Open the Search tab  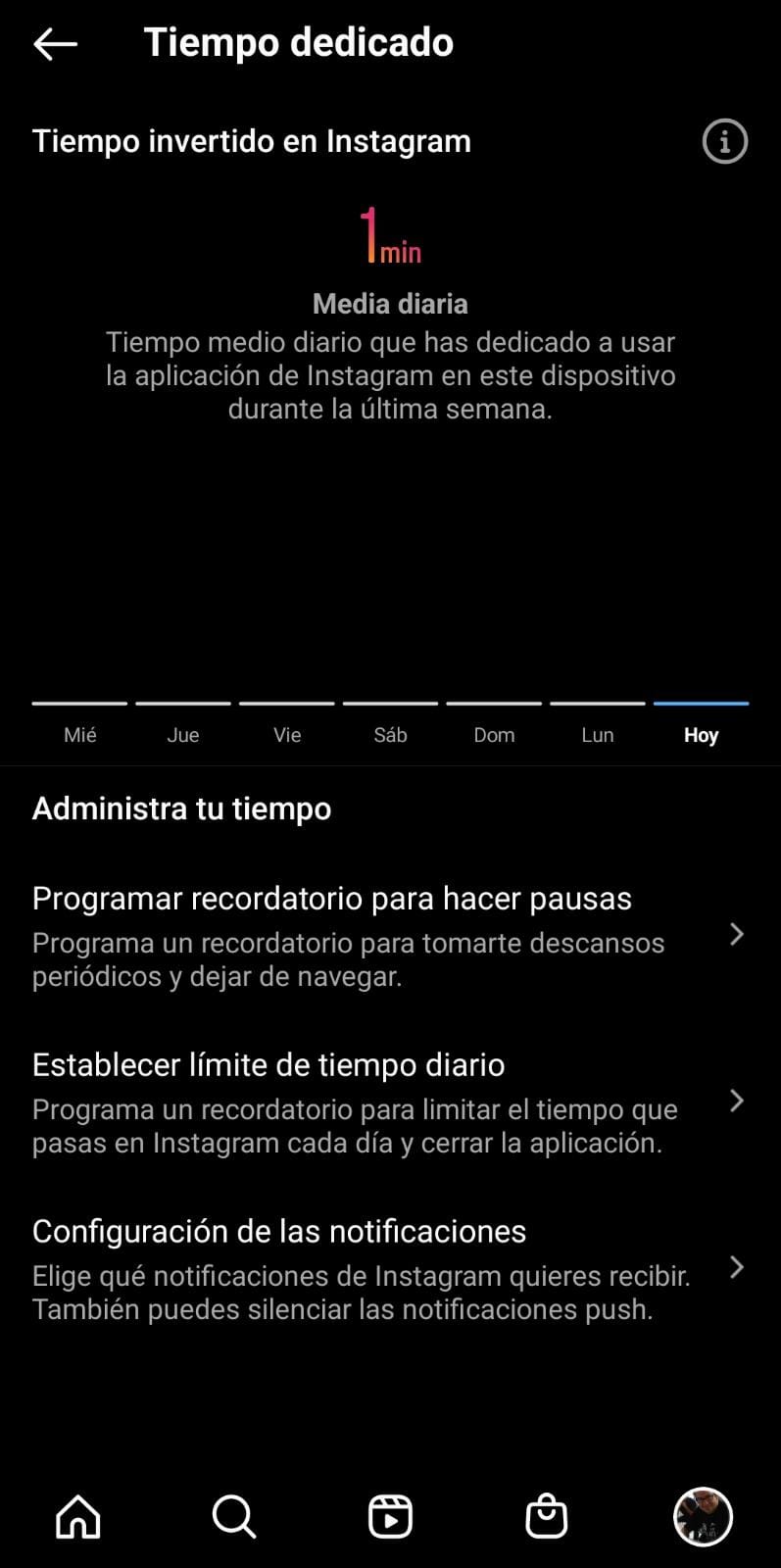[234, 1516]
